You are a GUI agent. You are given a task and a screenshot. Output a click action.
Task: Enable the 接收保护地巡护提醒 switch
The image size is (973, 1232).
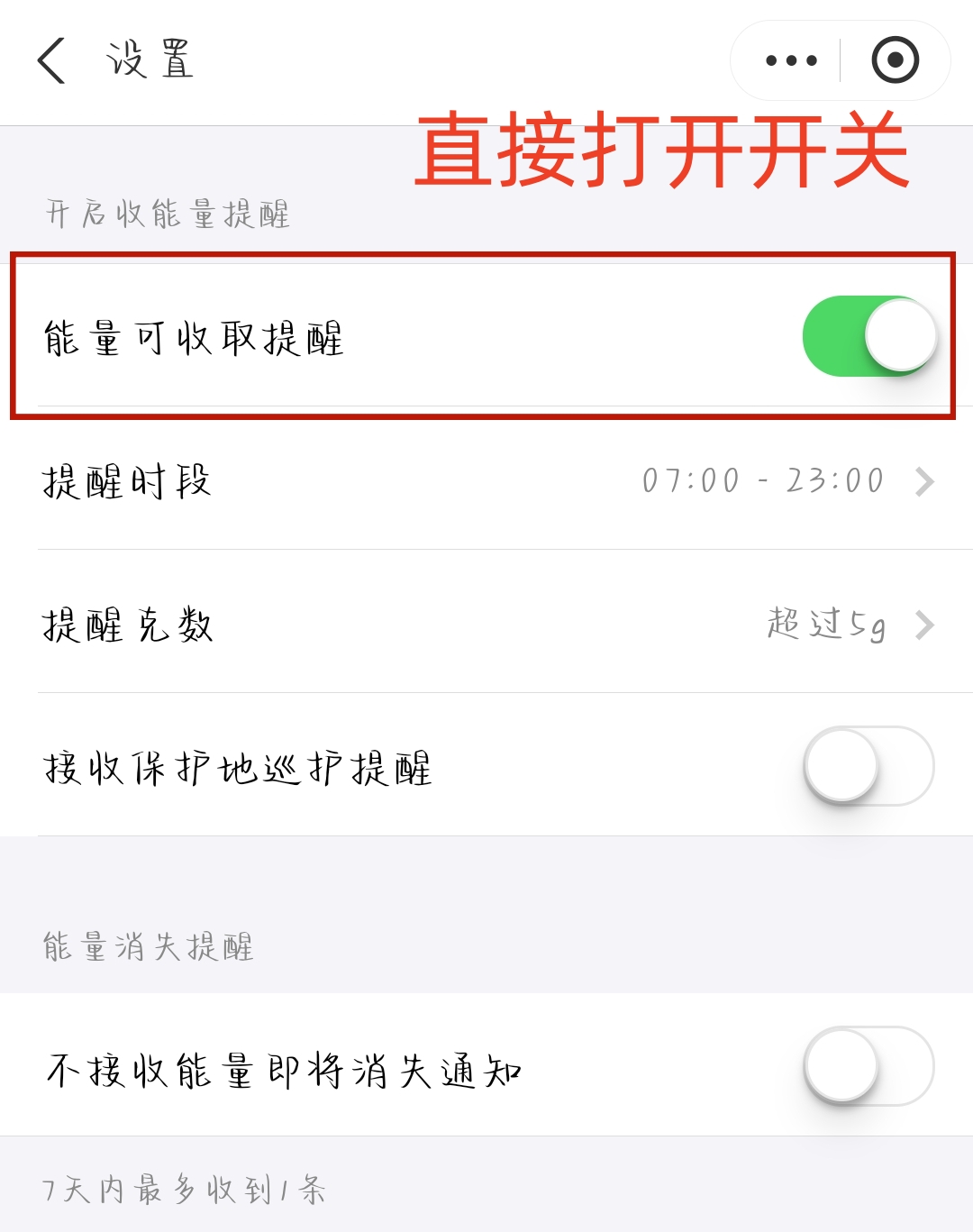point(868,766)
